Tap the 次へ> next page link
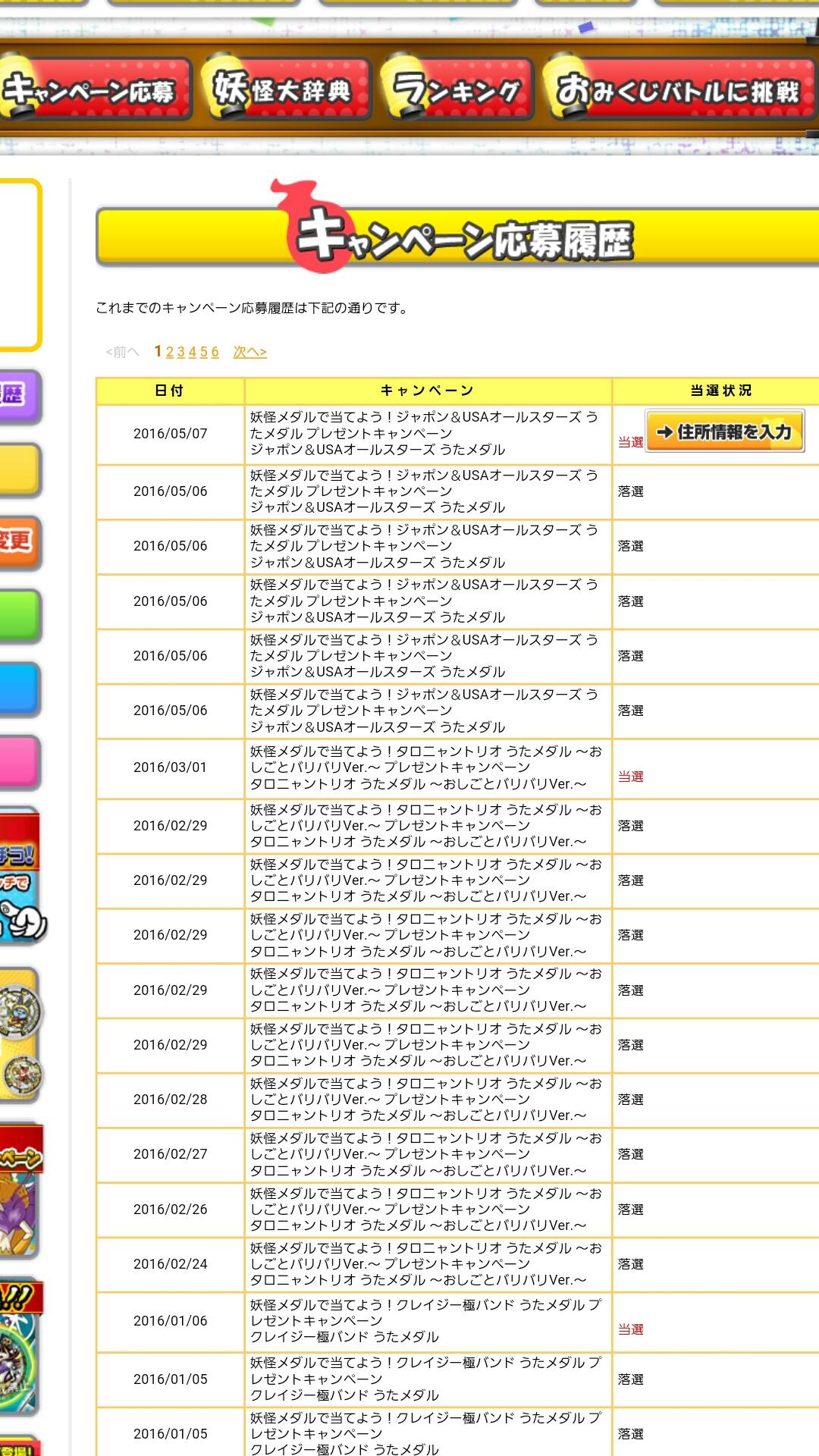 coord(249,352)
